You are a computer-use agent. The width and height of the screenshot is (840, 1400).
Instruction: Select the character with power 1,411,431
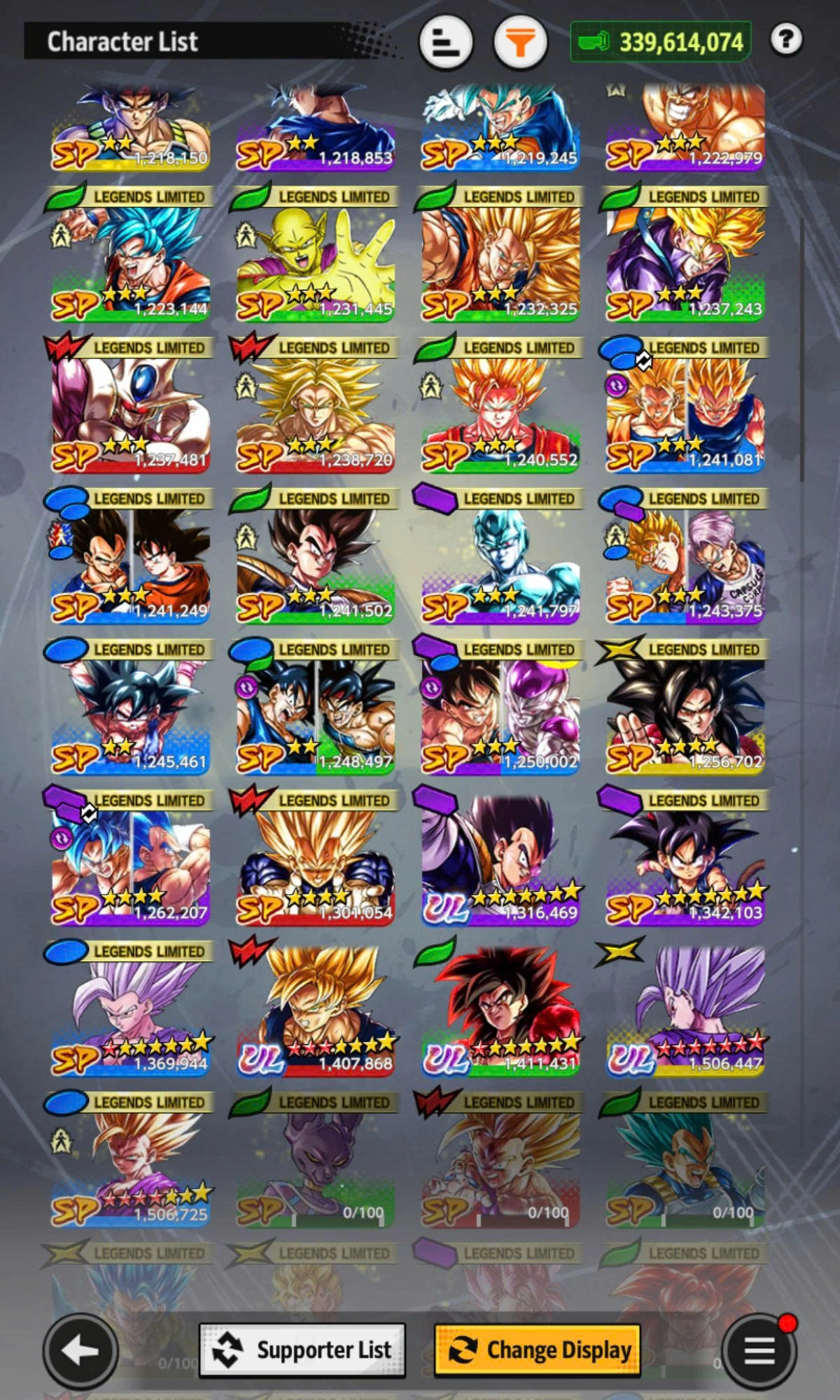pos(500,1008)
